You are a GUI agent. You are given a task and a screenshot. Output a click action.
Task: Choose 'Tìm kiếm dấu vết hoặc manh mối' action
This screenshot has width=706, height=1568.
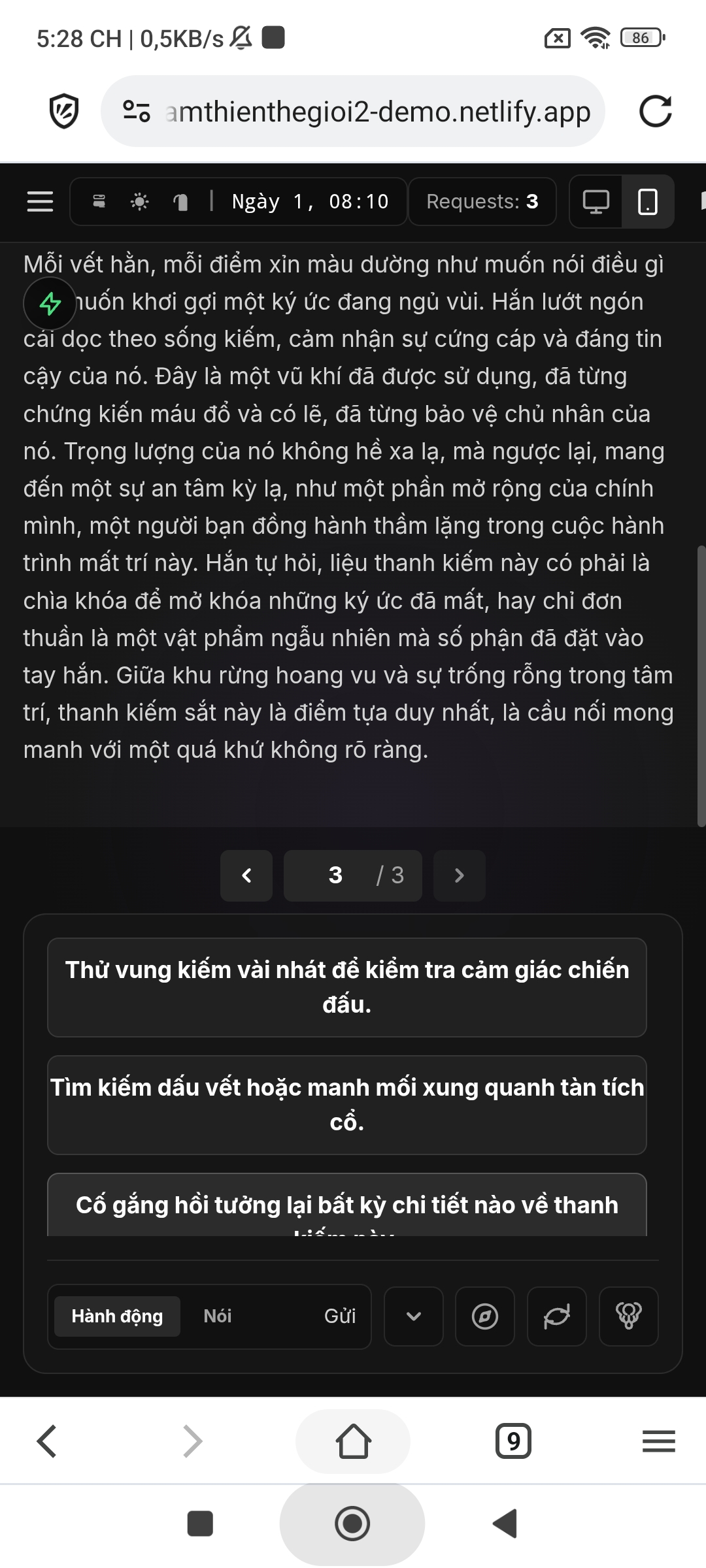click(346, 1105)
